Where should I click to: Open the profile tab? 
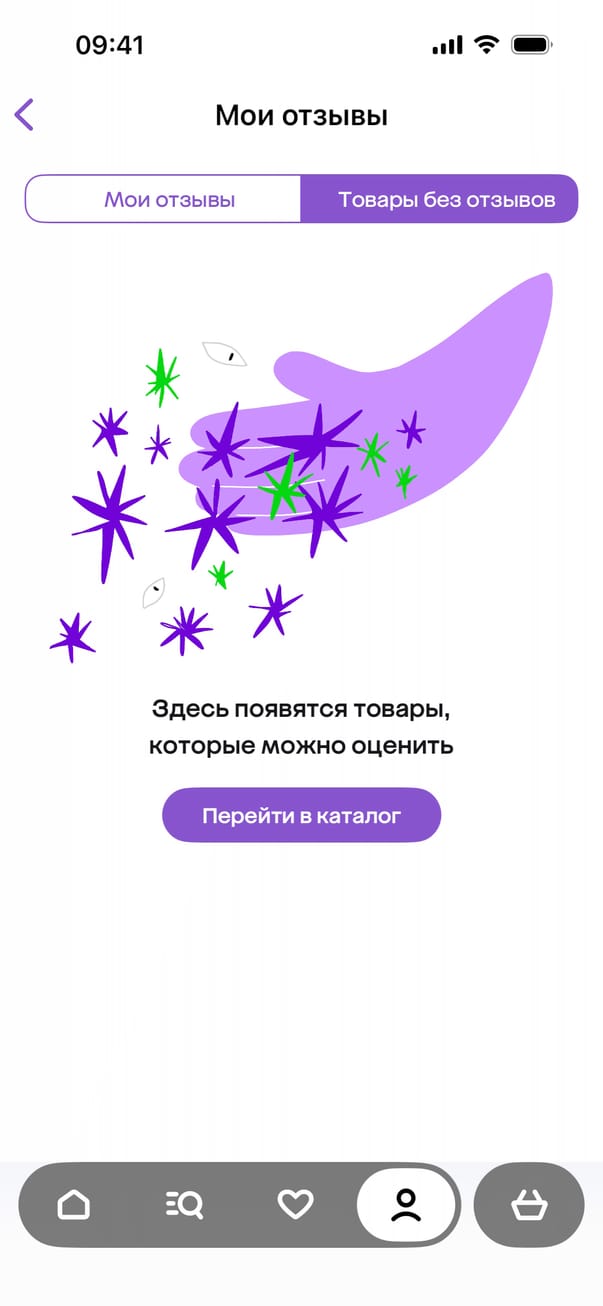(x=406, y=1205)
